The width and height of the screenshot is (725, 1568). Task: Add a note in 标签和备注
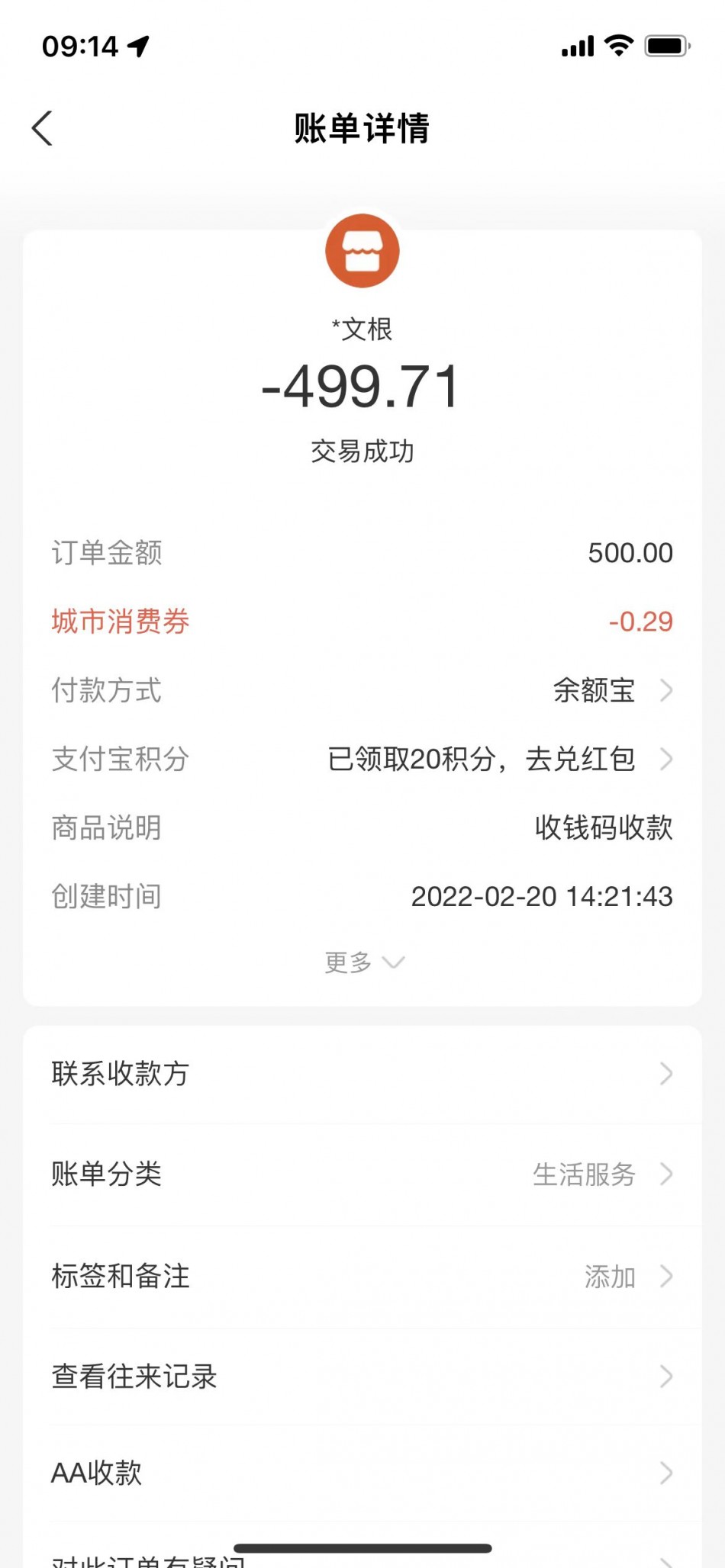(x=362, y=1276)
